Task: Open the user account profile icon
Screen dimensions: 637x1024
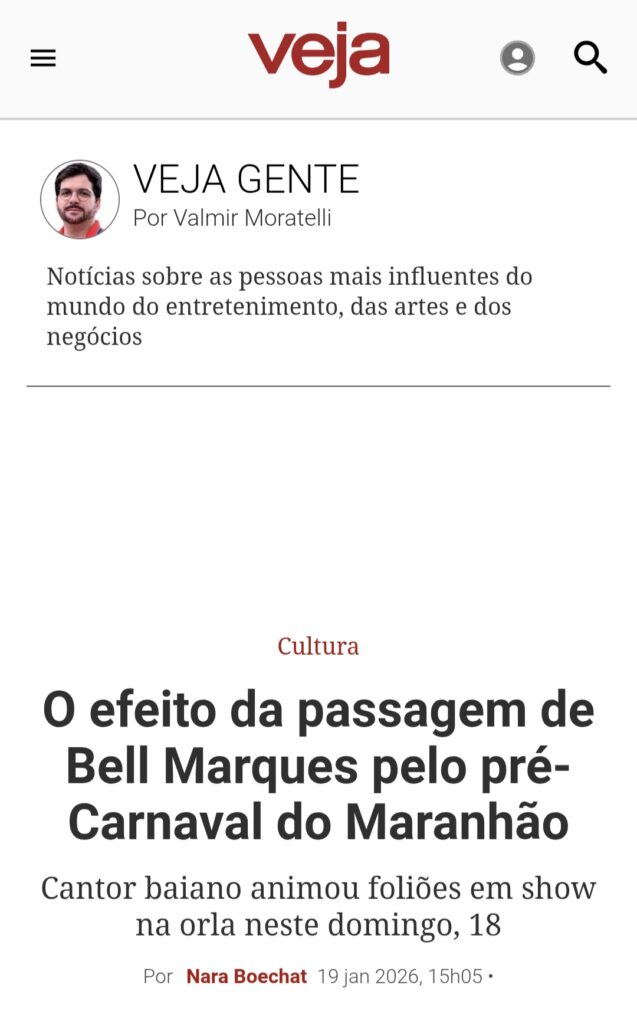Action: tap(517, 58)
